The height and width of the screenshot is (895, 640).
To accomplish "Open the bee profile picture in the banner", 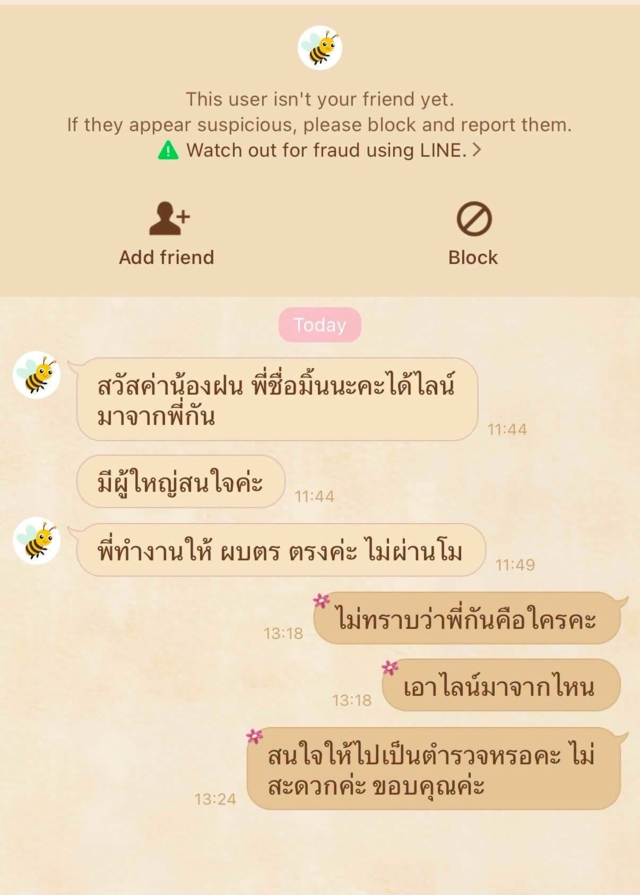I will coord(320,48).
